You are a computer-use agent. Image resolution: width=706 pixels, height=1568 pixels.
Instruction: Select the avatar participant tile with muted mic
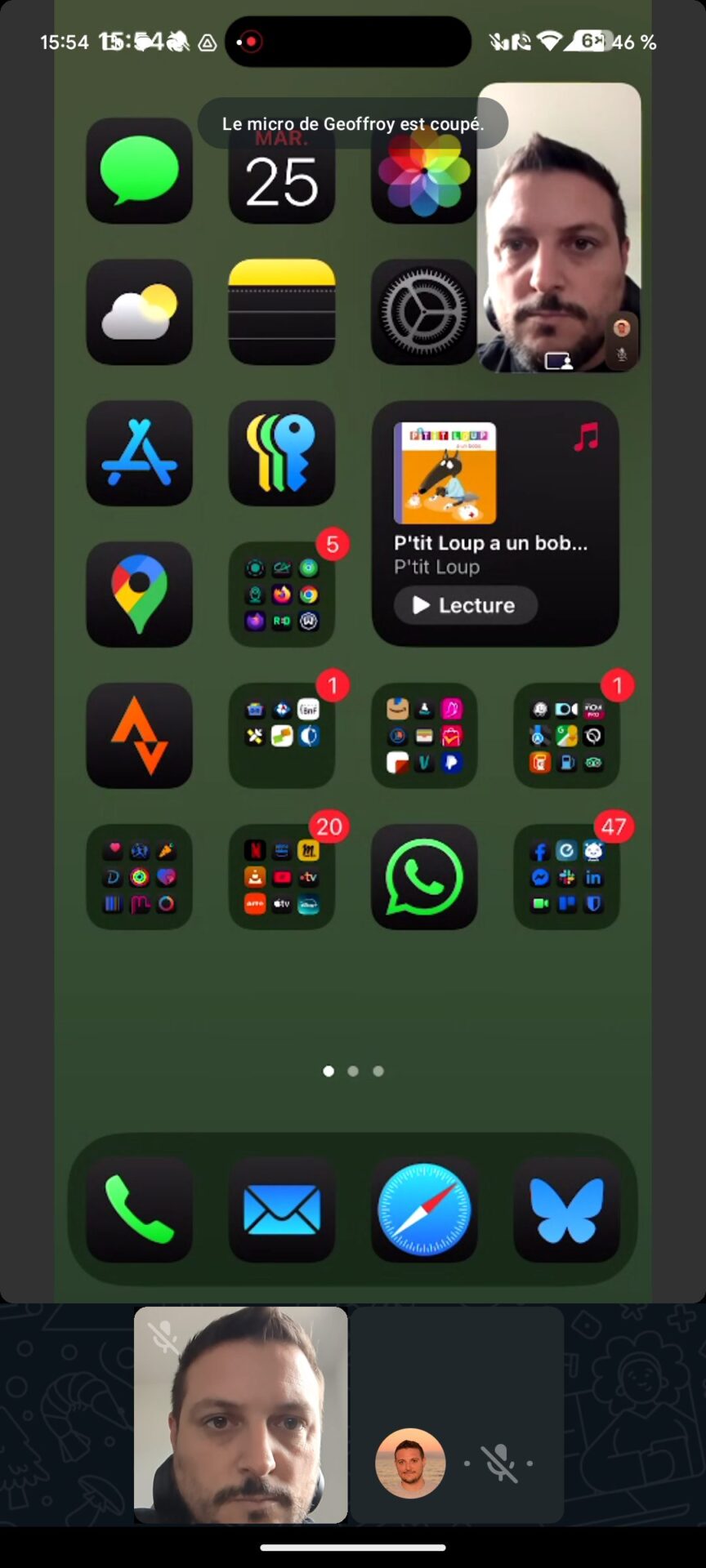(x=458, y=1414)
